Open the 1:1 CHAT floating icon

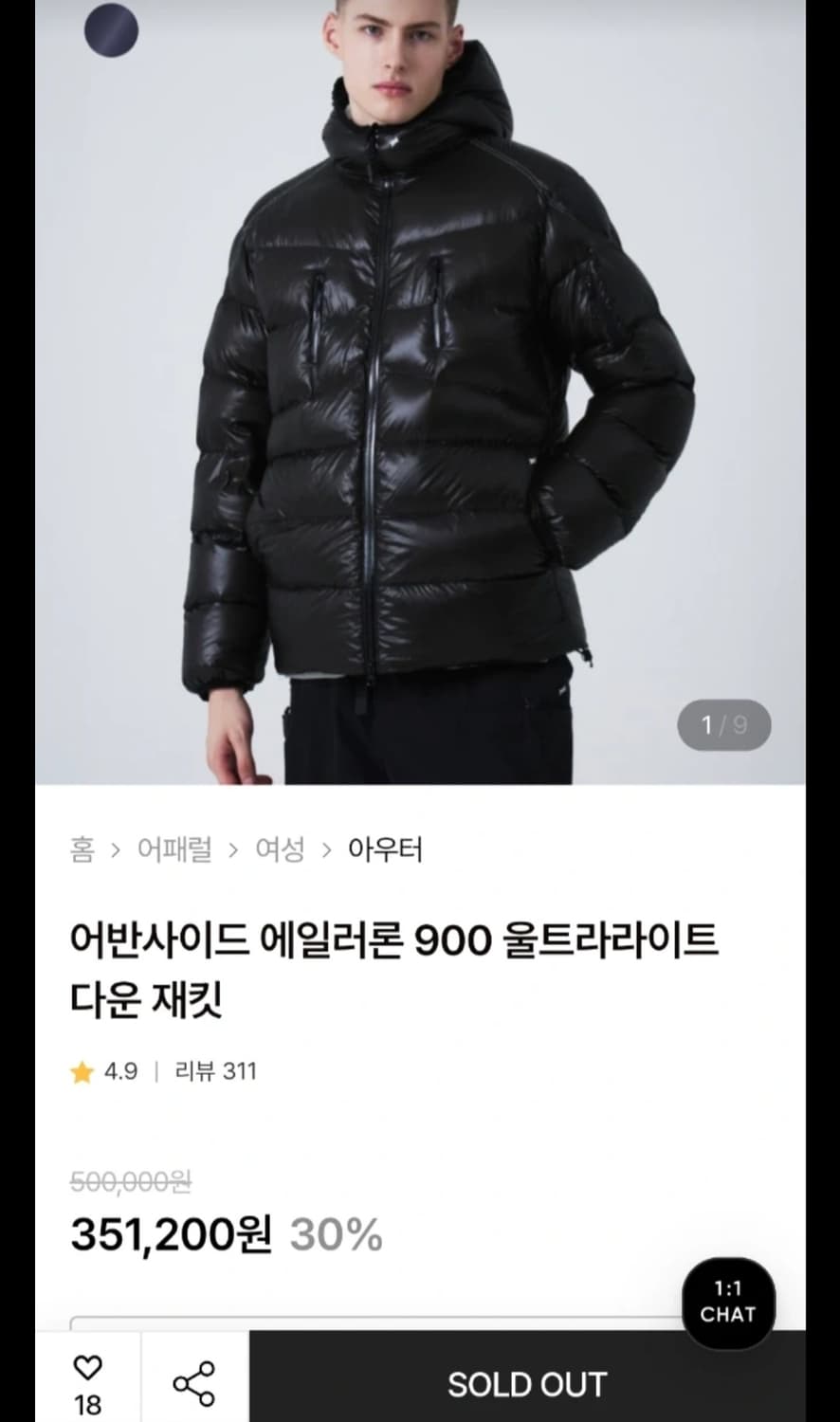point(727,1303)
